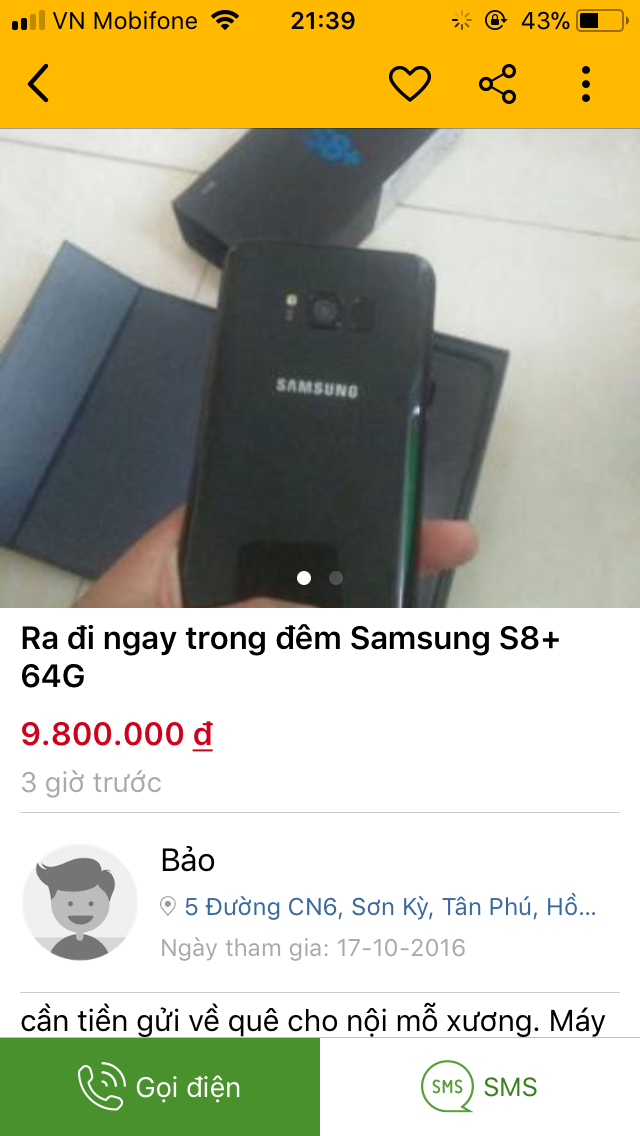Open the address 5 Đường CN6 link

point(388,907)
